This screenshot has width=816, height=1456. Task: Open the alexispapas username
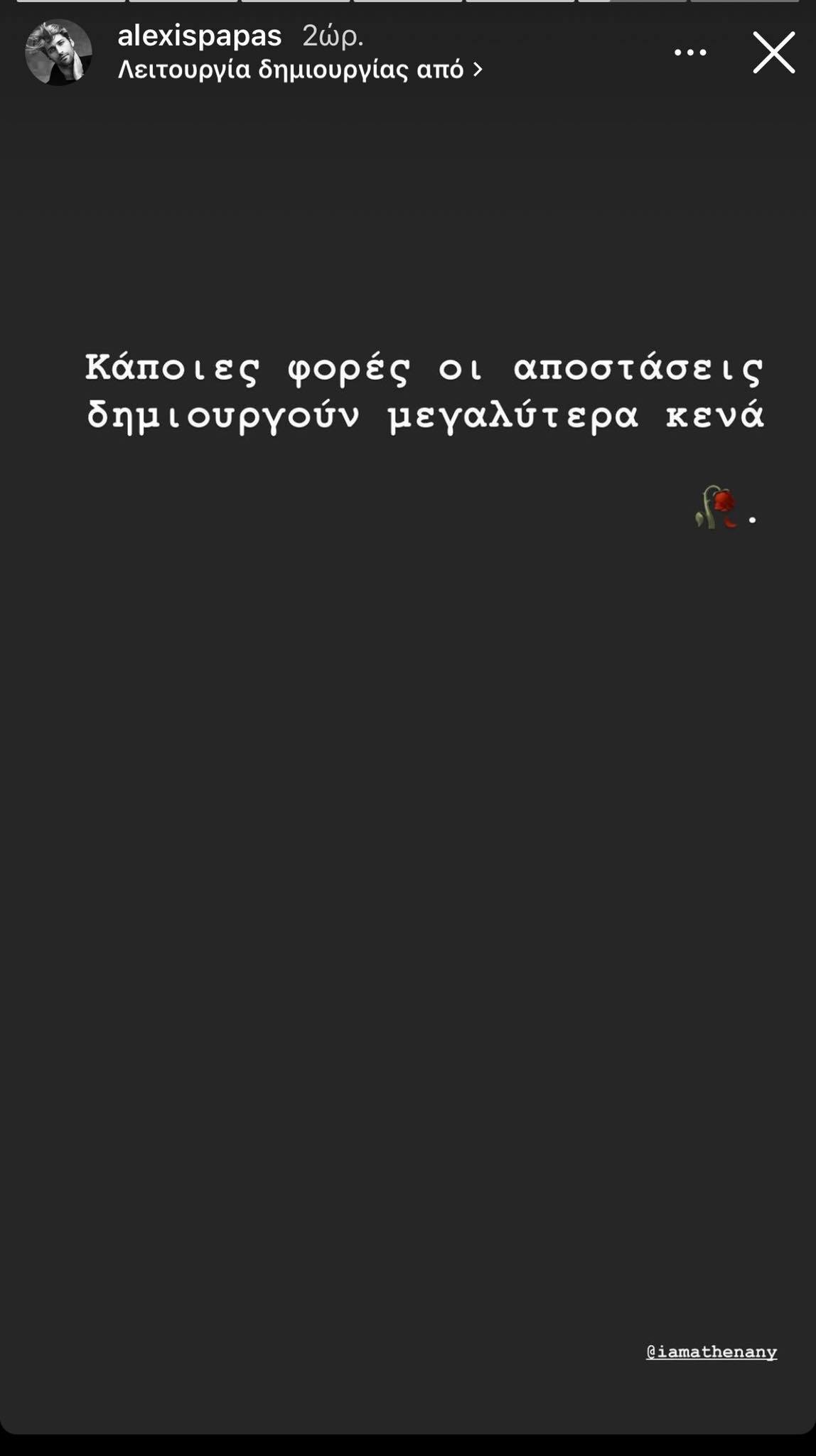click(200, 36)
